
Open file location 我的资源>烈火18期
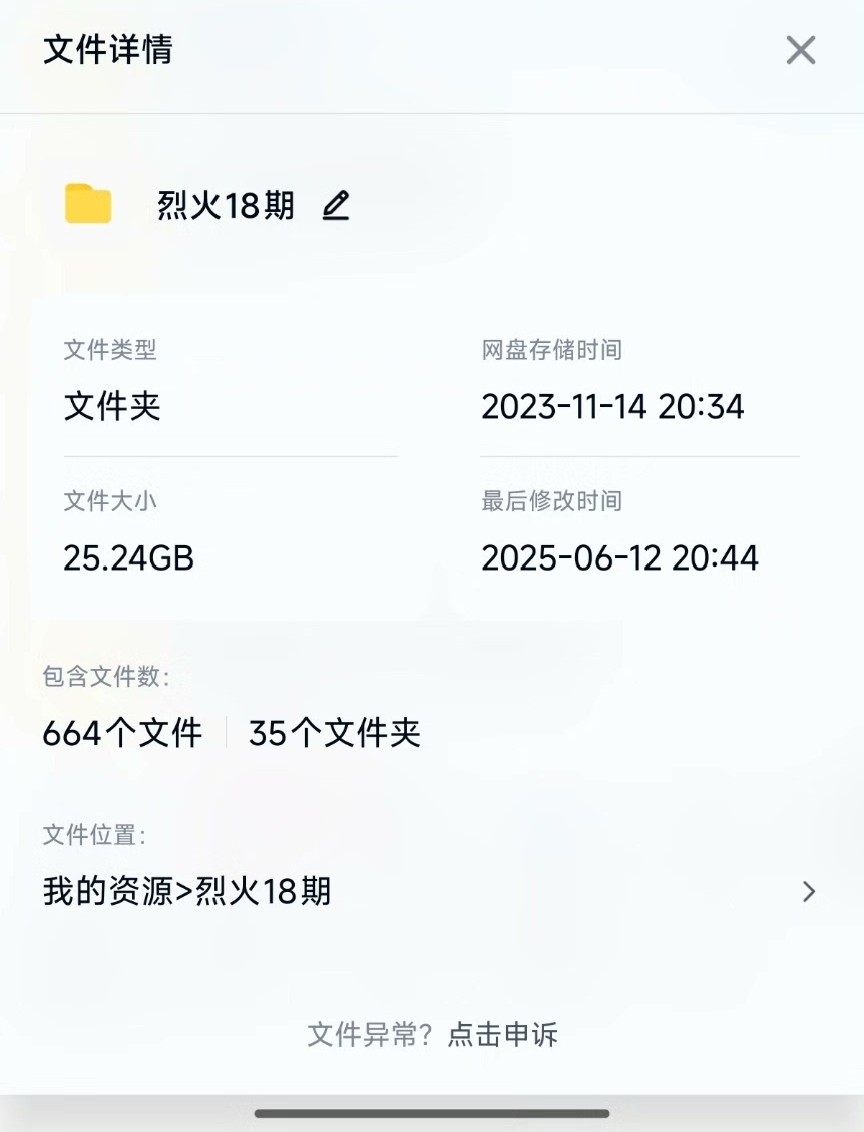click(430, 891)
